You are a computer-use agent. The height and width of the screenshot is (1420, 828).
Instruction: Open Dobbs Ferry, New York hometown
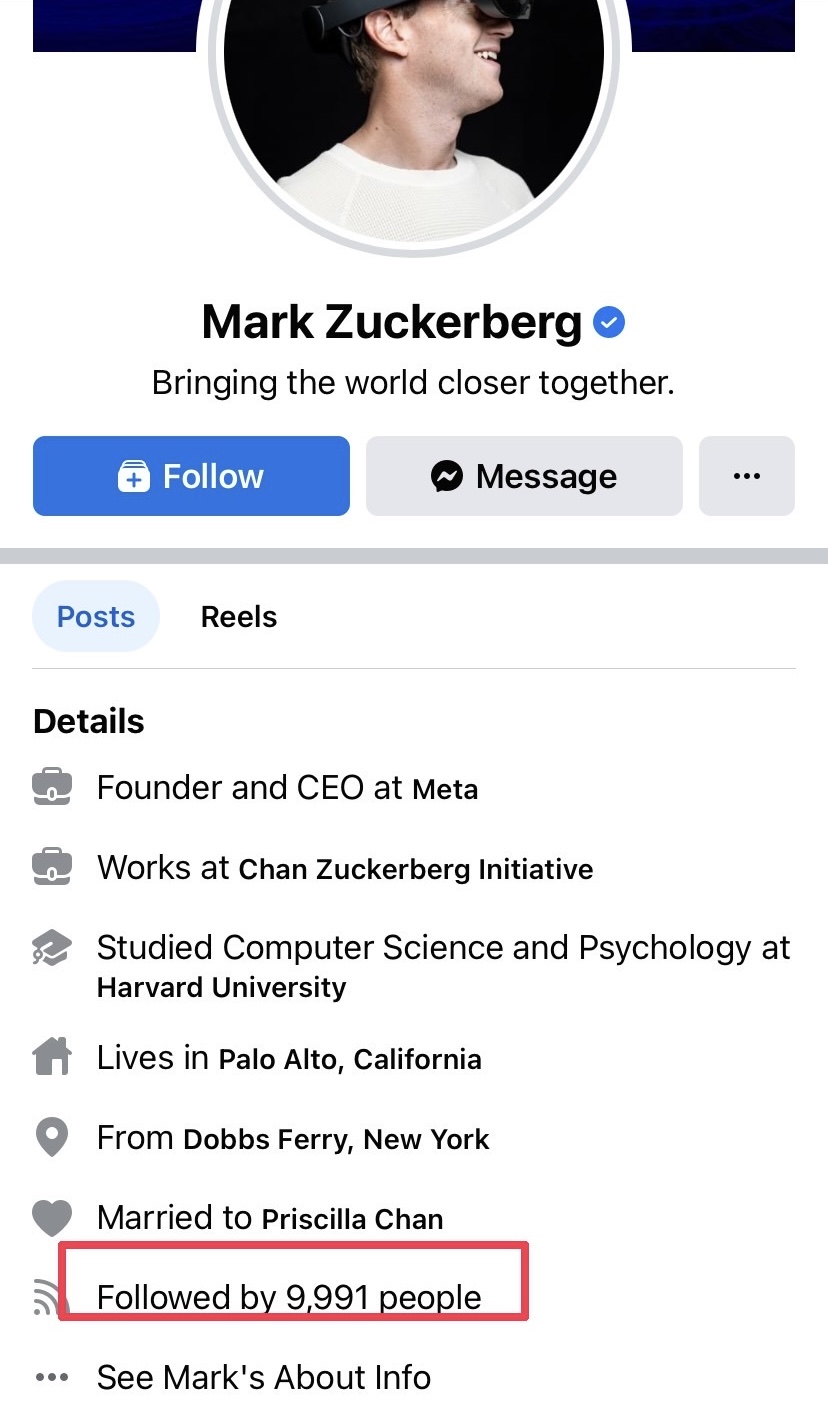click(336, 1140)
